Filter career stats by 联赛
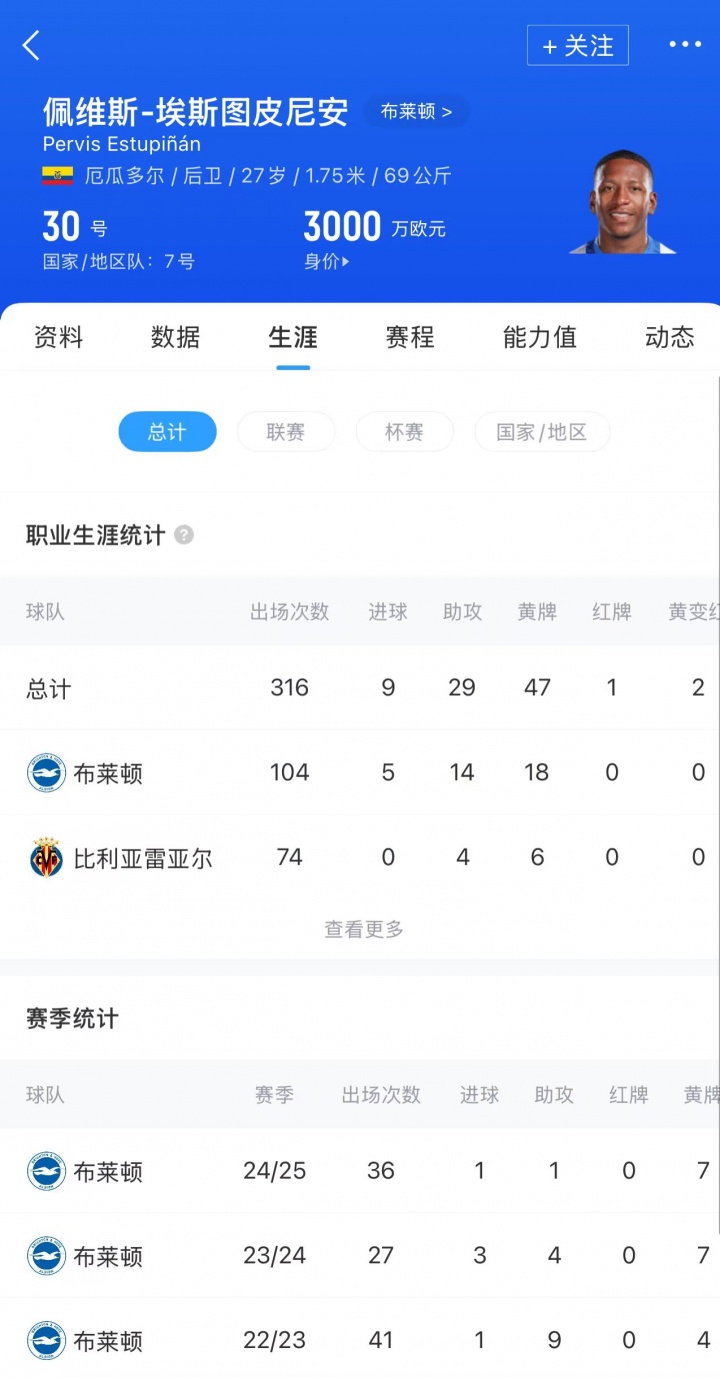The height and width of the screenshot is (1378, 720). coord(286,432)
